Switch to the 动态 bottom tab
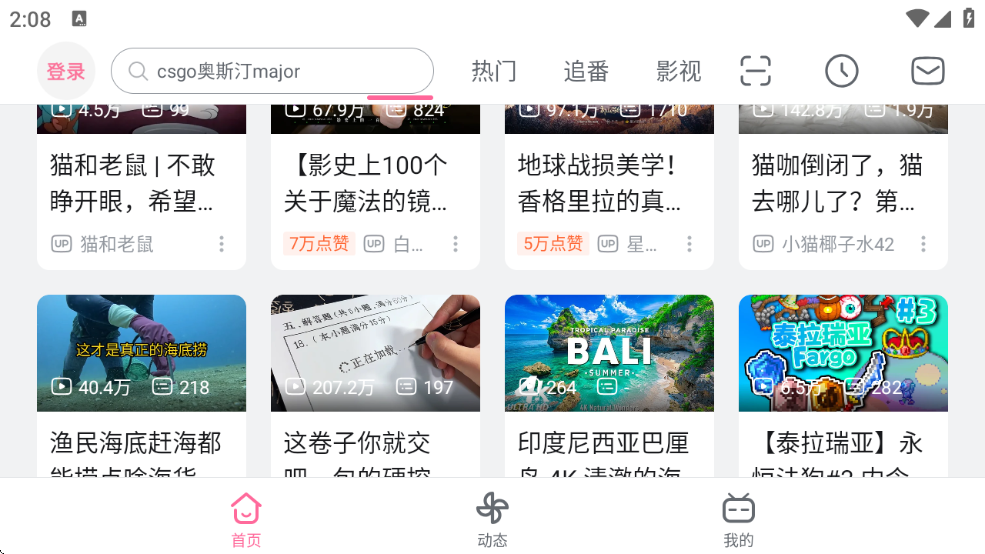This screenshot has height=554, width=985. click(x=492, y=520)
